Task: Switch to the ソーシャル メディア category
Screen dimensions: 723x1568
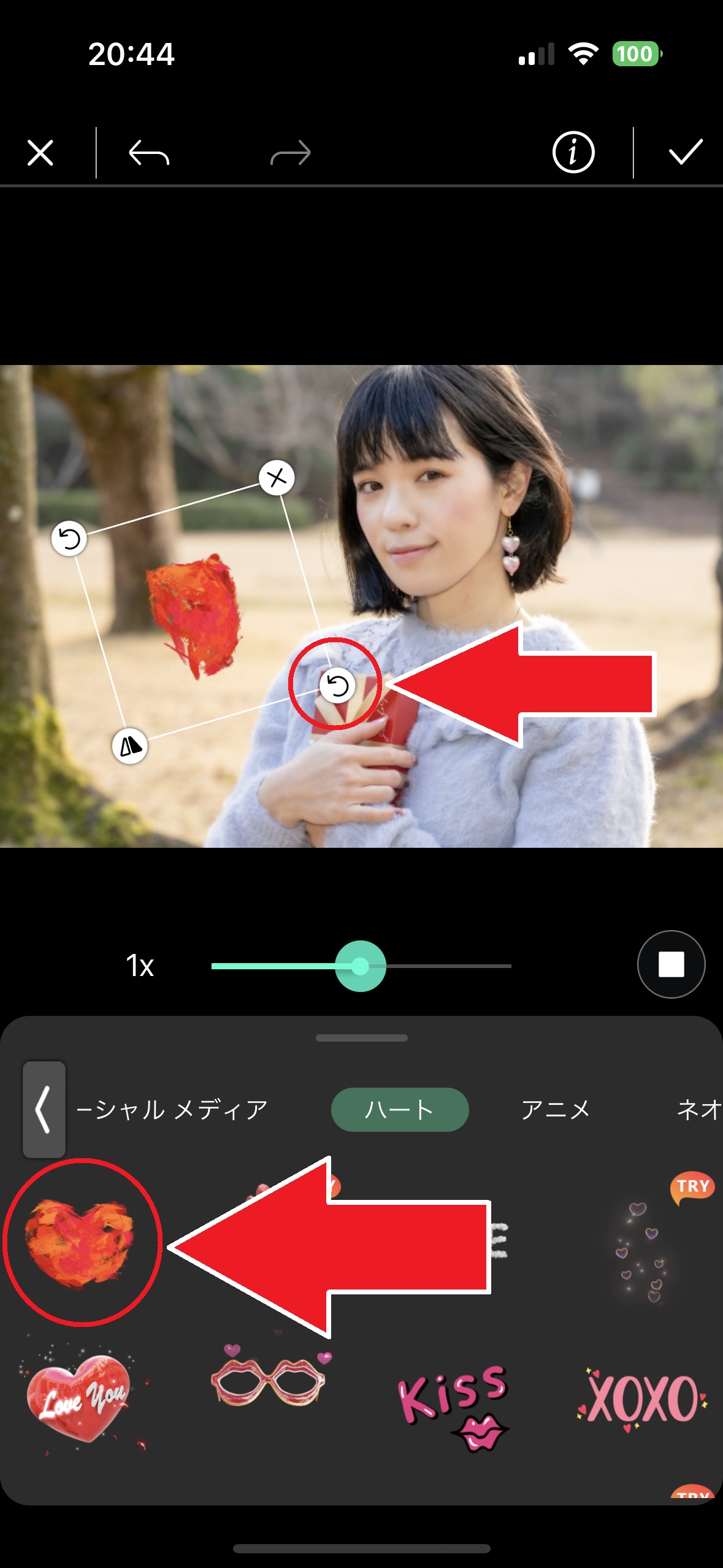Action: pyautogui.click(x=172, y=1109)
